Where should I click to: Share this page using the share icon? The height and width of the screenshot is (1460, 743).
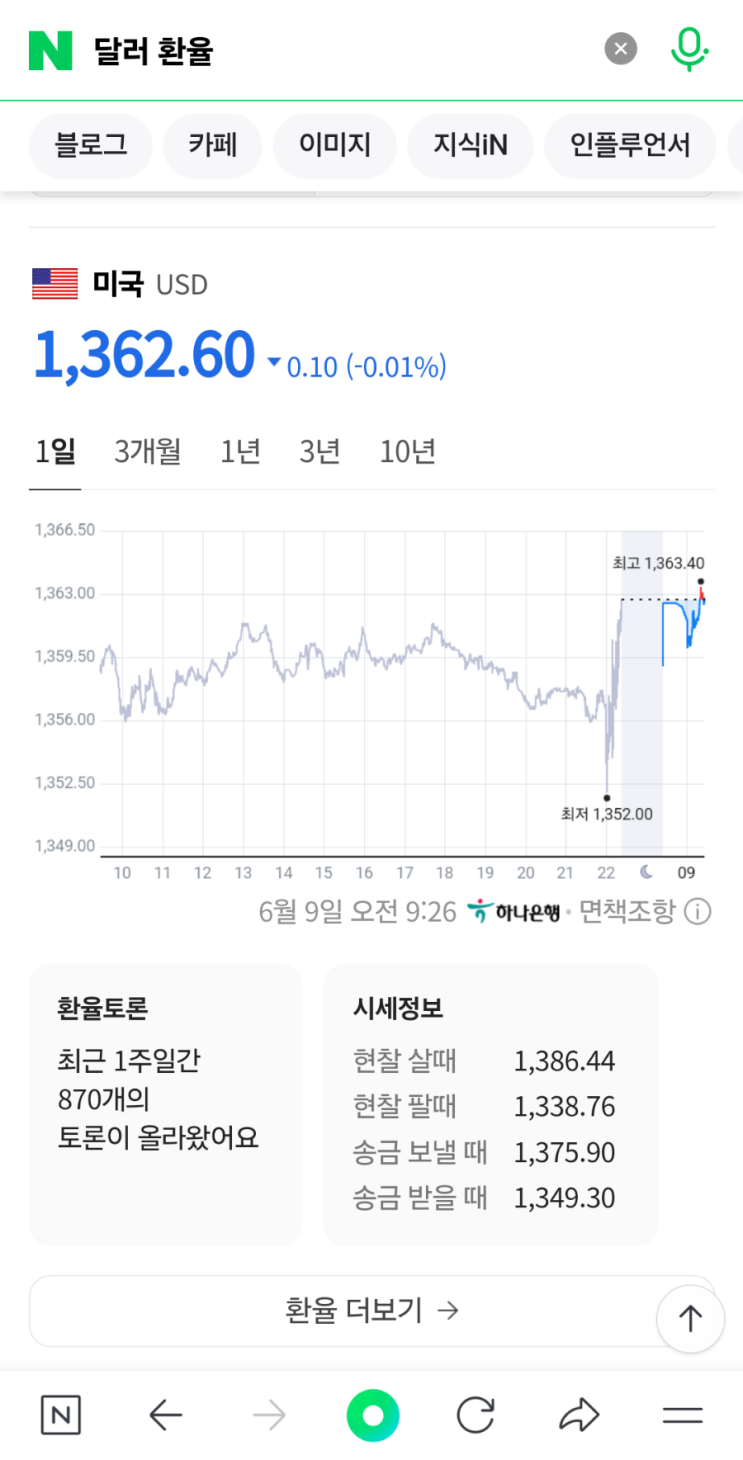point(578,1414)
